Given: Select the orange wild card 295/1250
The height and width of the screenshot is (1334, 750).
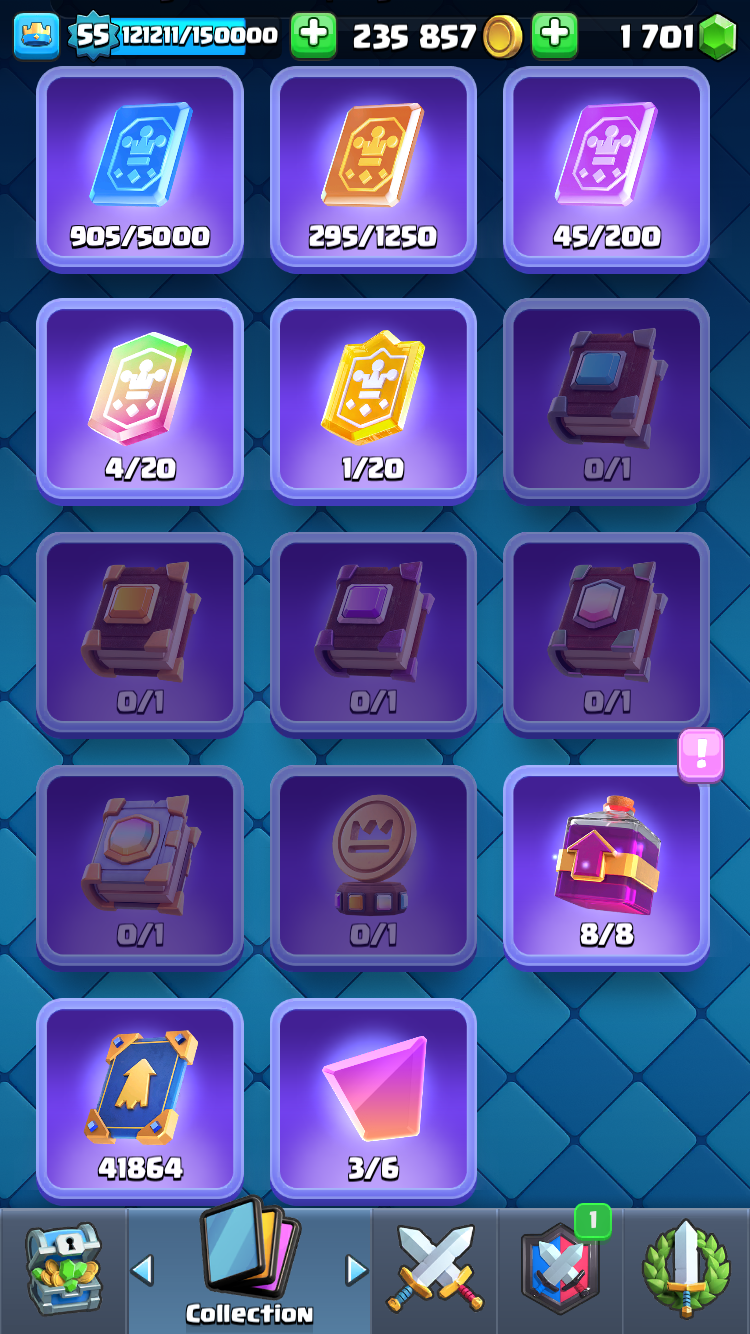Looking at the screenshot, I should point(373,169).
